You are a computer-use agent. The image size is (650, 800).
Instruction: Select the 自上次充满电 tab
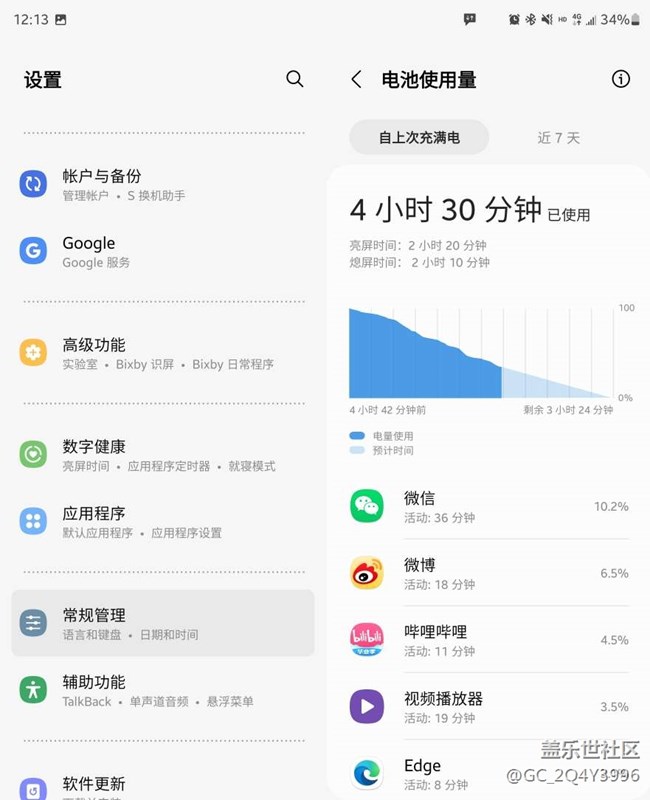point(419,138)
